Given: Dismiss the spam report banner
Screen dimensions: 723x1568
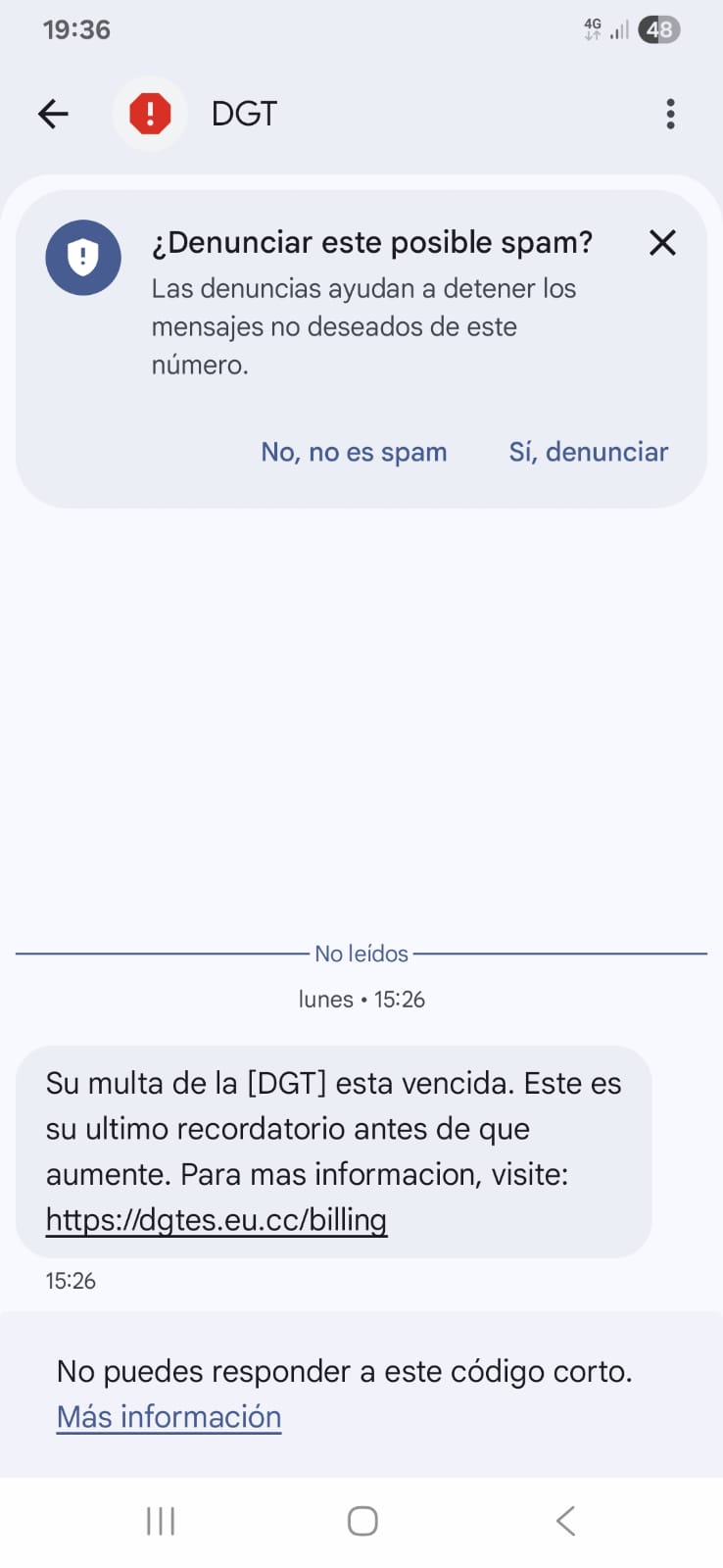Looking at the screenshot, I should point(662,243).
